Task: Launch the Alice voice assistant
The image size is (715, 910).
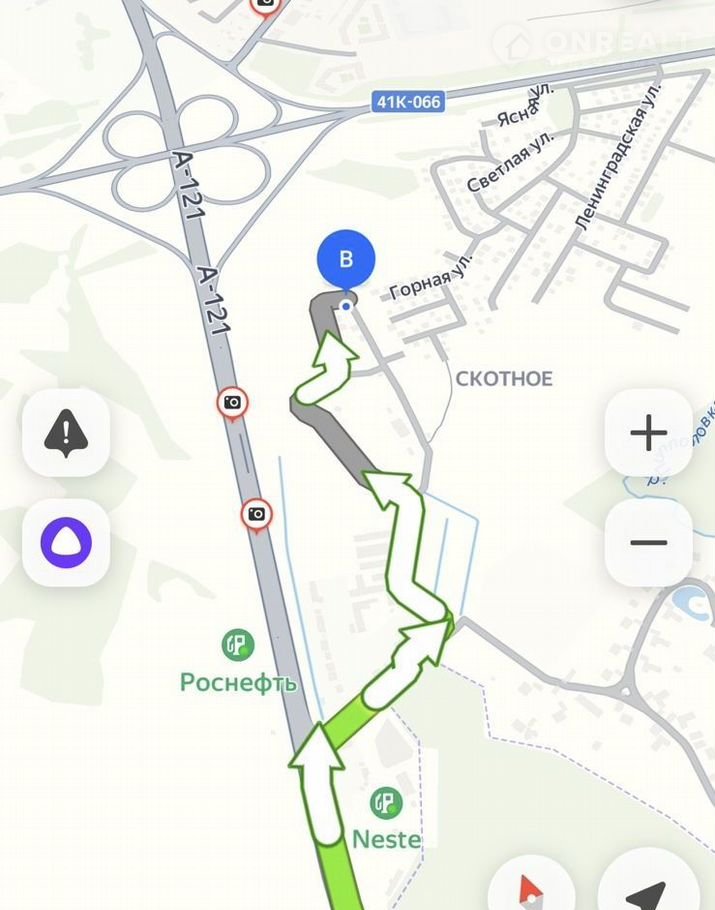Action: coord(66,542)
